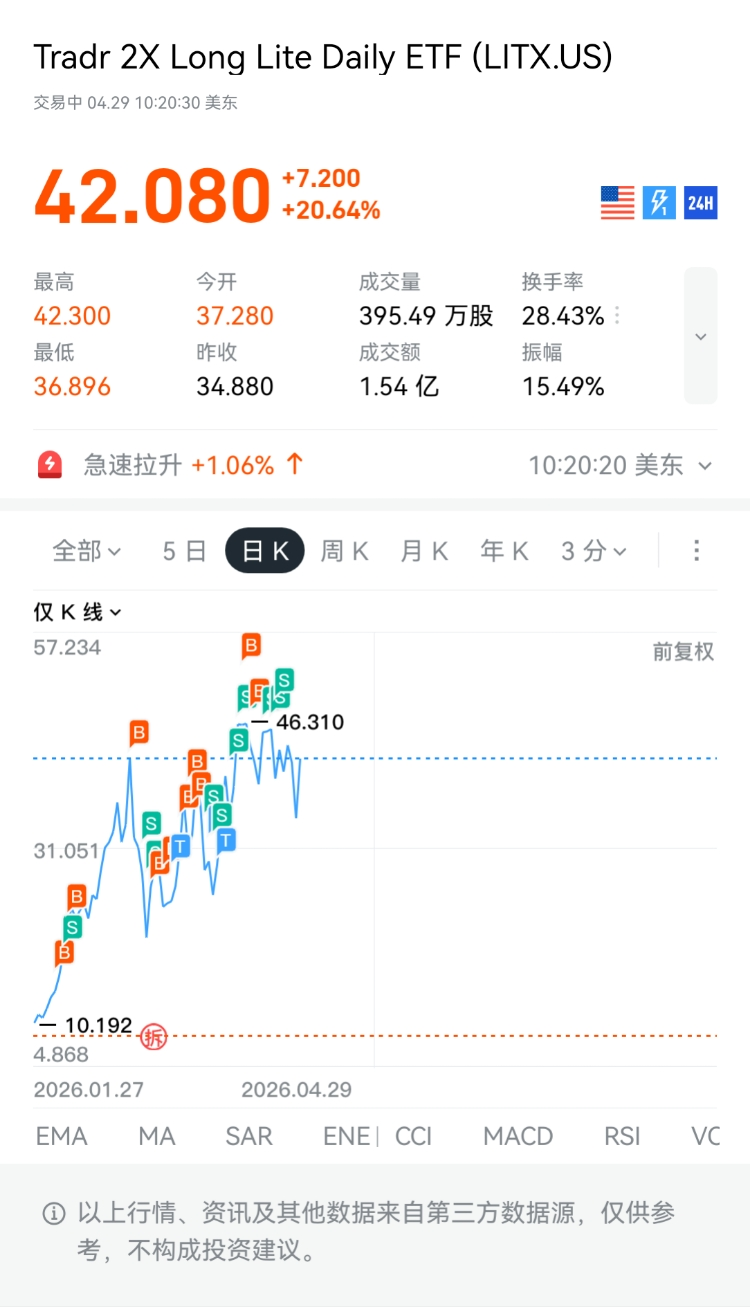Select the 日K chart tab
The image size is (750, 1307).
pyautogui.click(x=264, y=551)
